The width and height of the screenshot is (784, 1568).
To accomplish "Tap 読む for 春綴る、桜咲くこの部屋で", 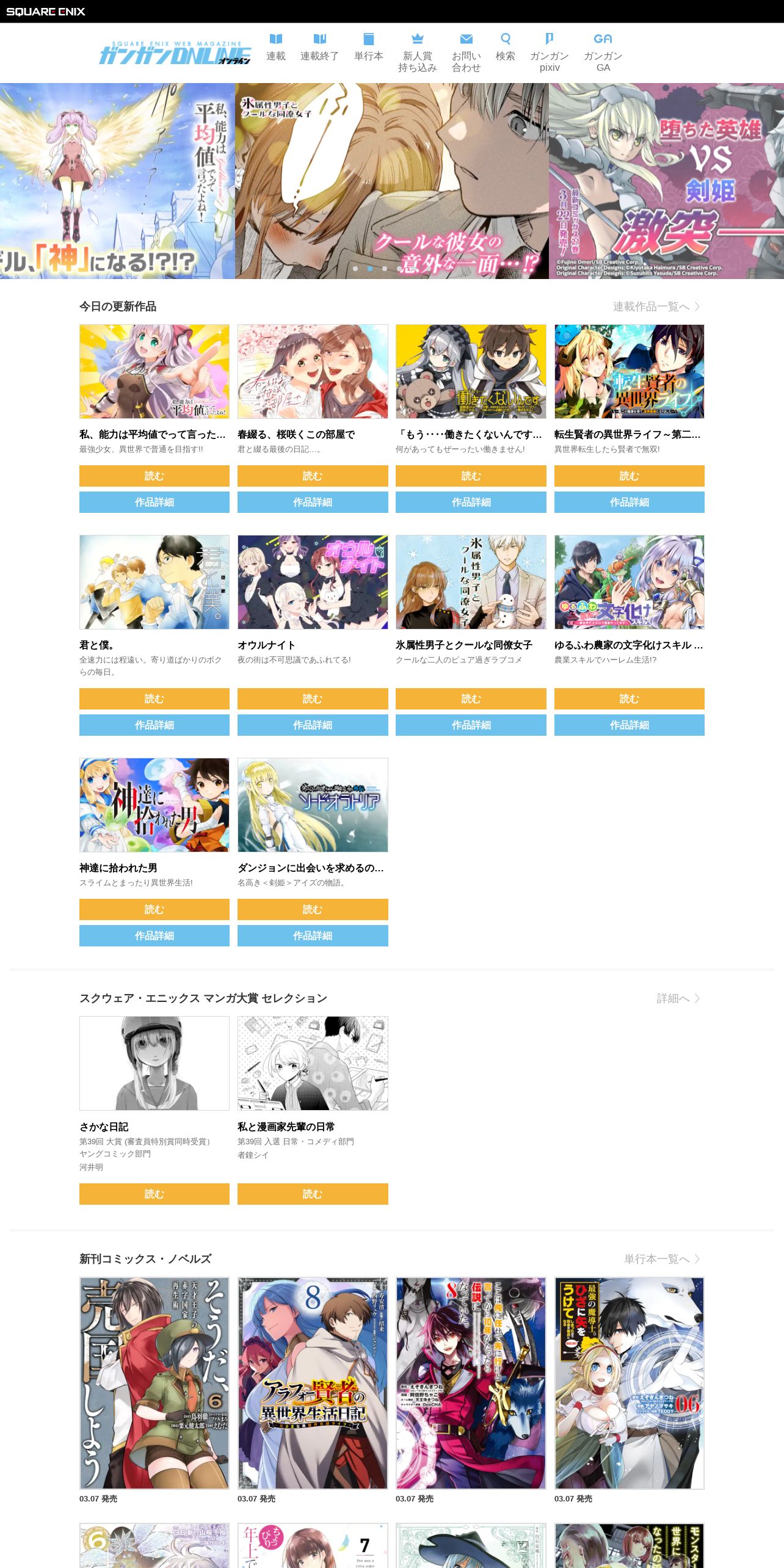I will tap(313, 476).
